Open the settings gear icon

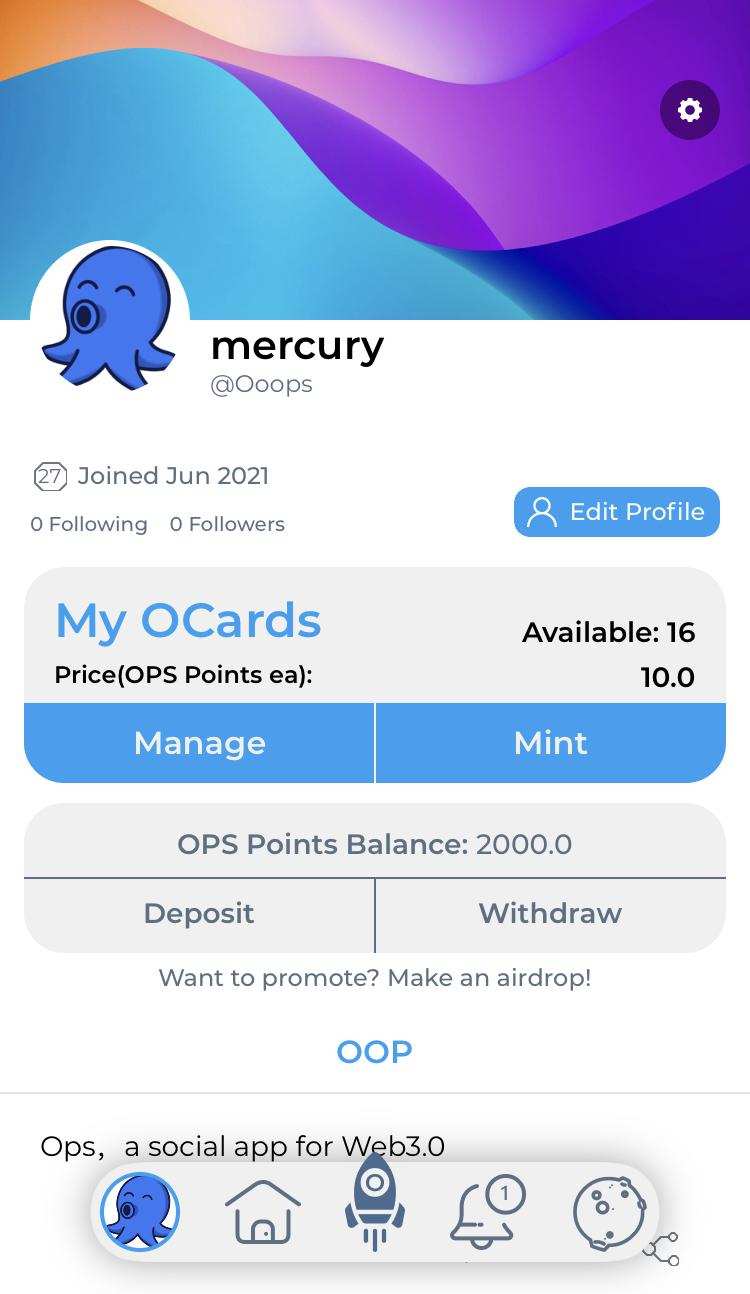tap(690, 110)
